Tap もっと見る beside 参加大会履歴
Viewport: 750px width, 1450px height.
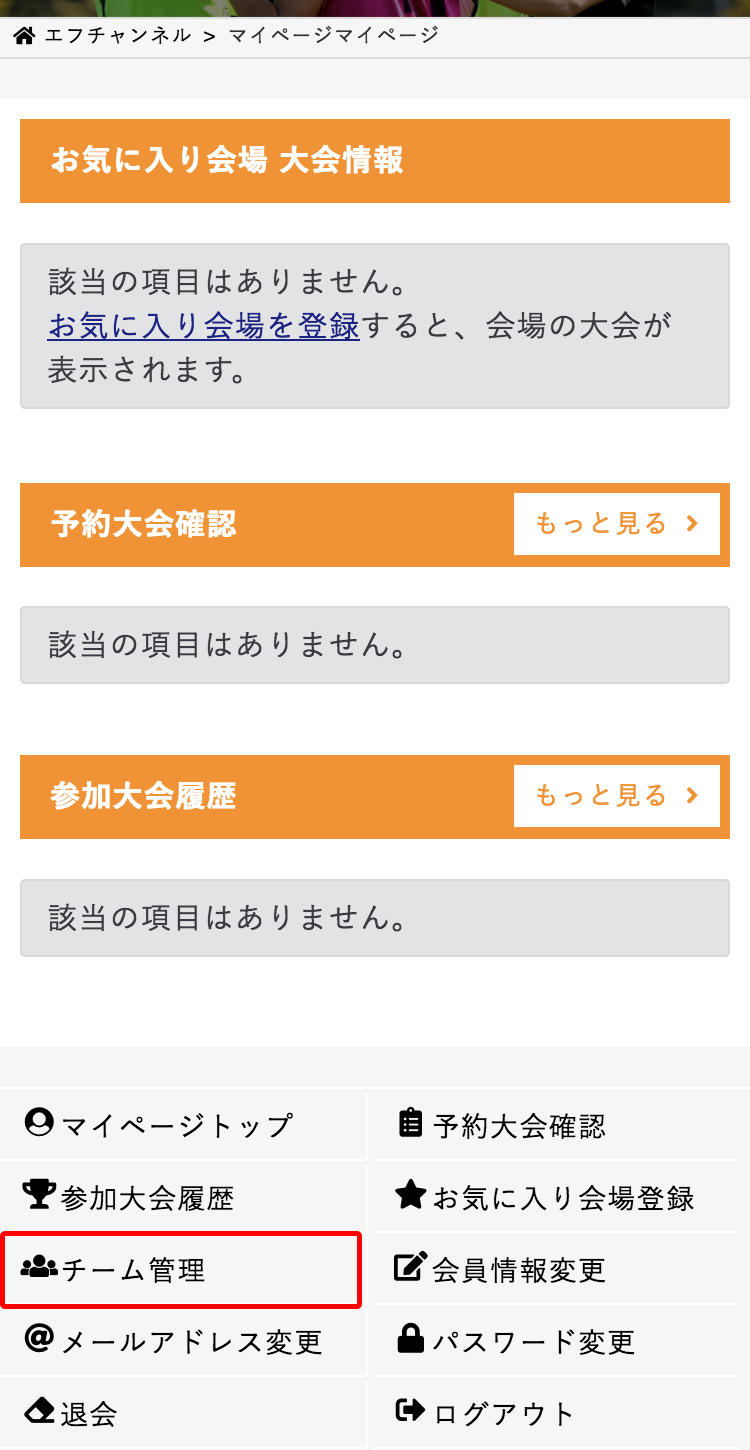tap(616, 795)
